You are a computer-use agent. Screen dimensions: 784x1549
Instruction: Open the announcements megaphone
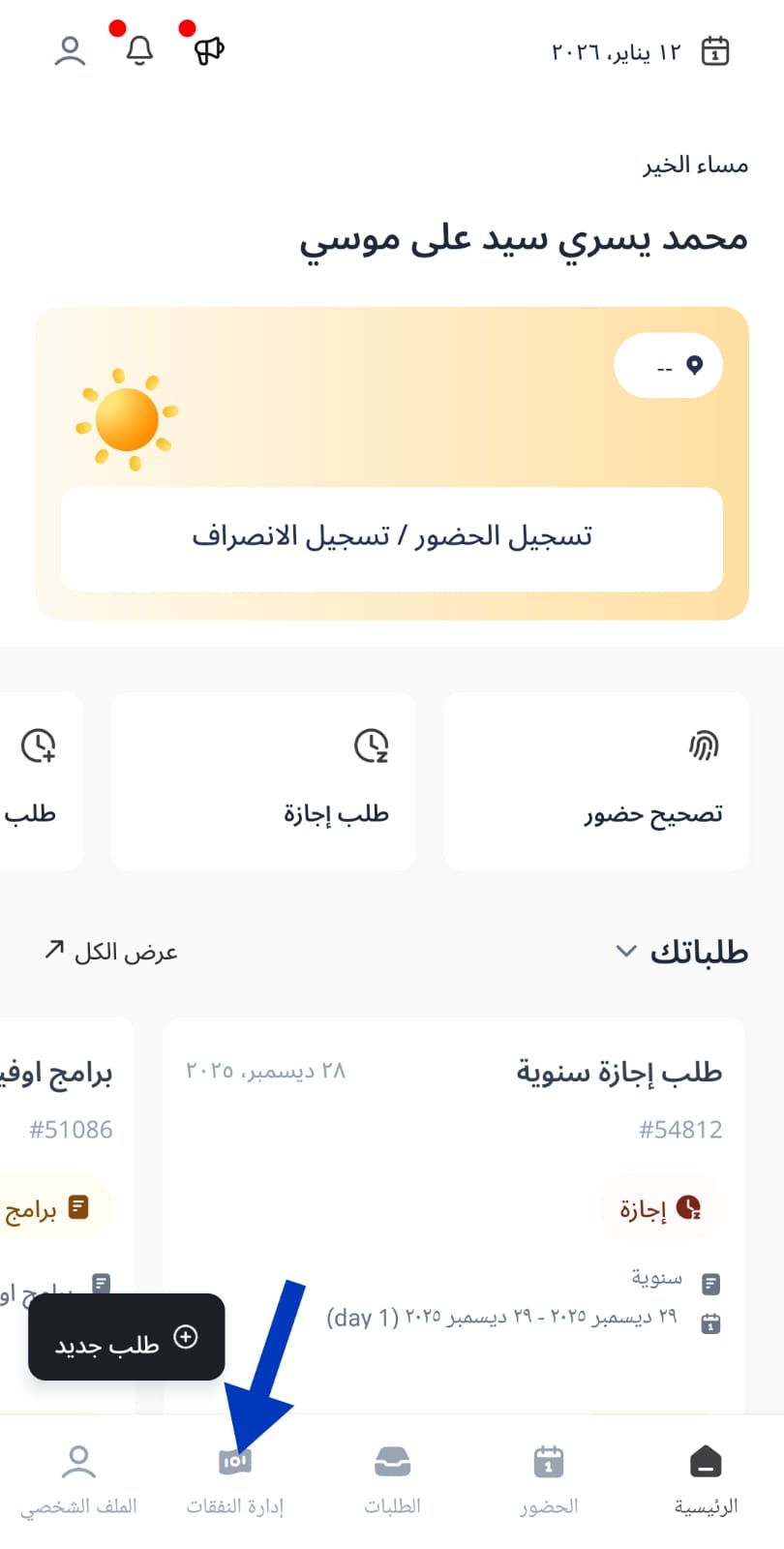(x=209, y=50)
